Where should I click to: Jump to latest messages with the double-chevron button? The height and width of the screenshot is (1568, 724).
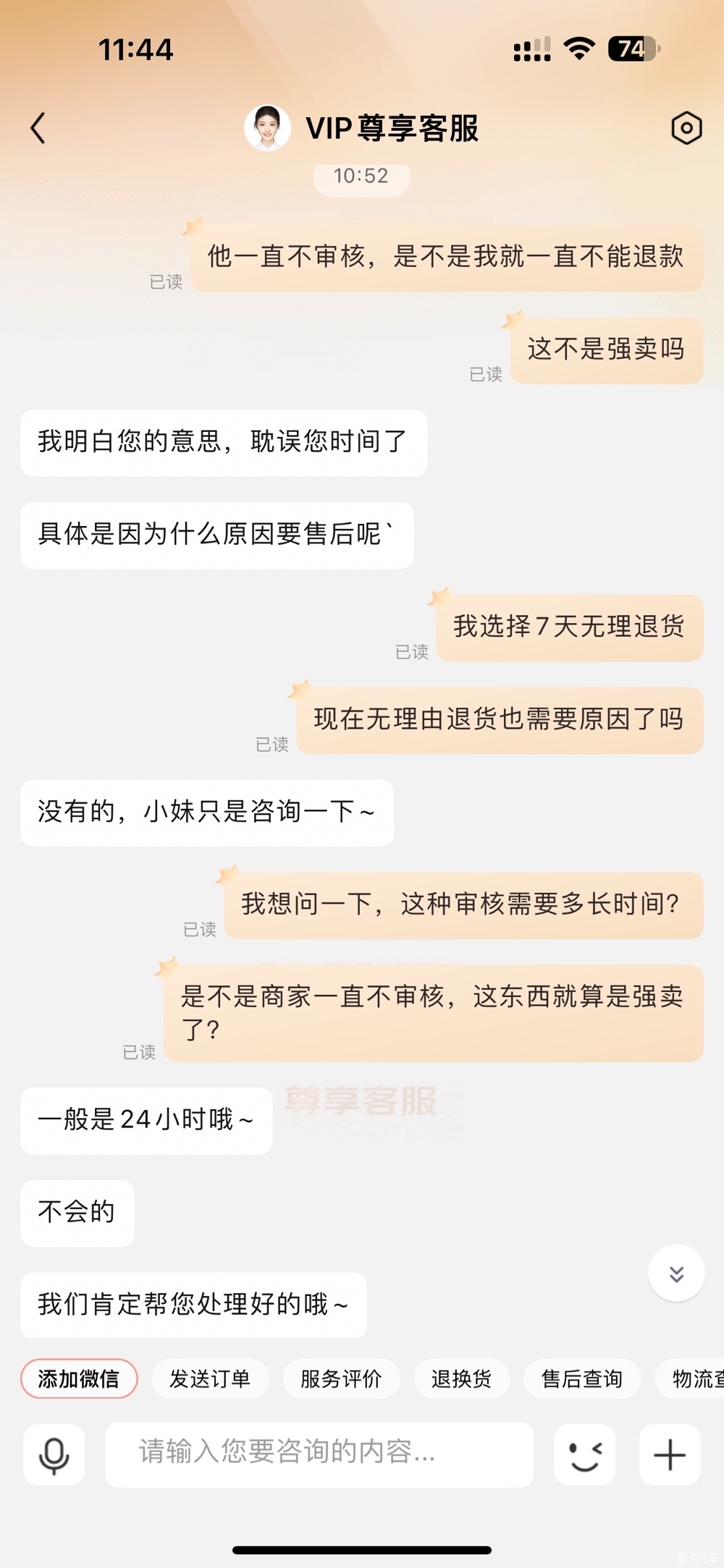click(x=676, y=1274)
